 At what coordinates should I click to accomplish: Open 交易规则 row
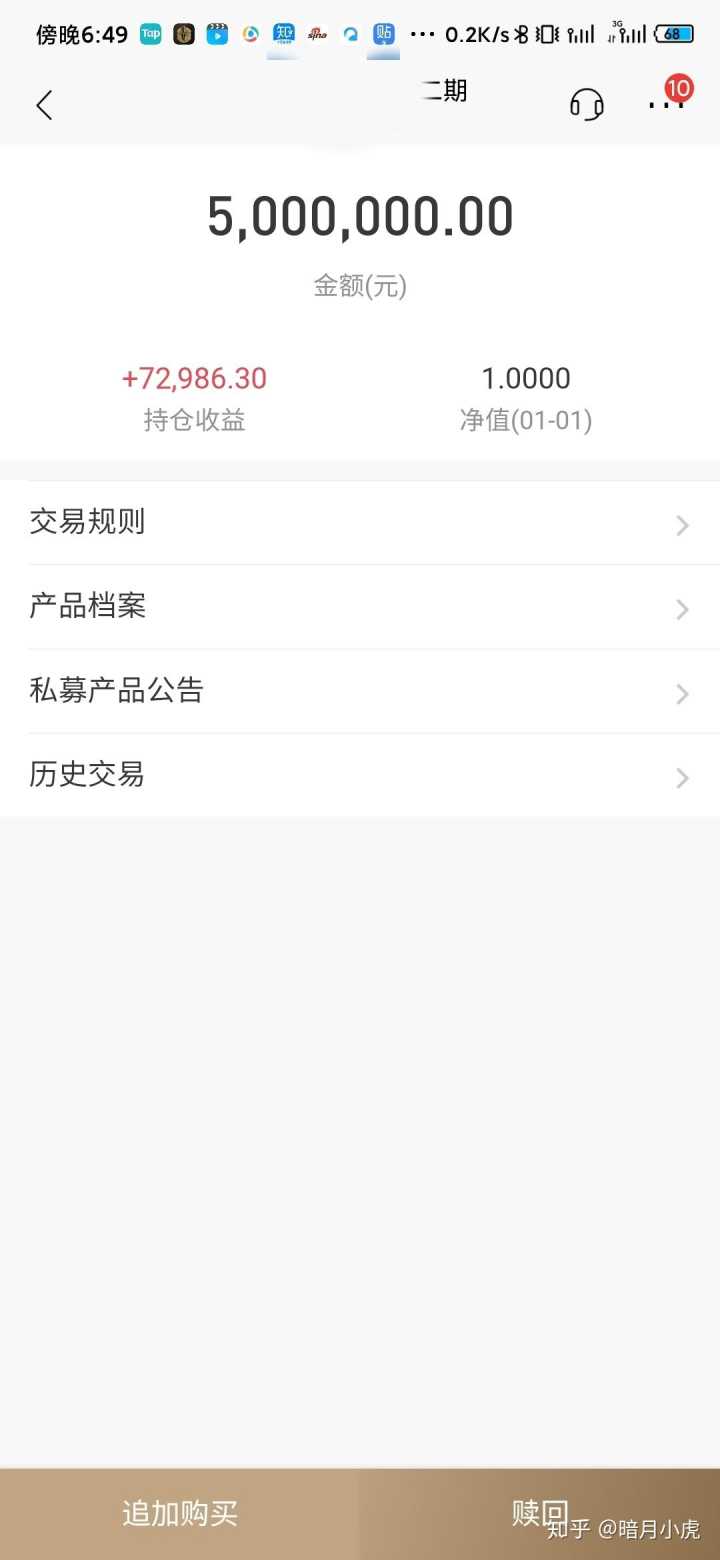[x=360, y=523]
